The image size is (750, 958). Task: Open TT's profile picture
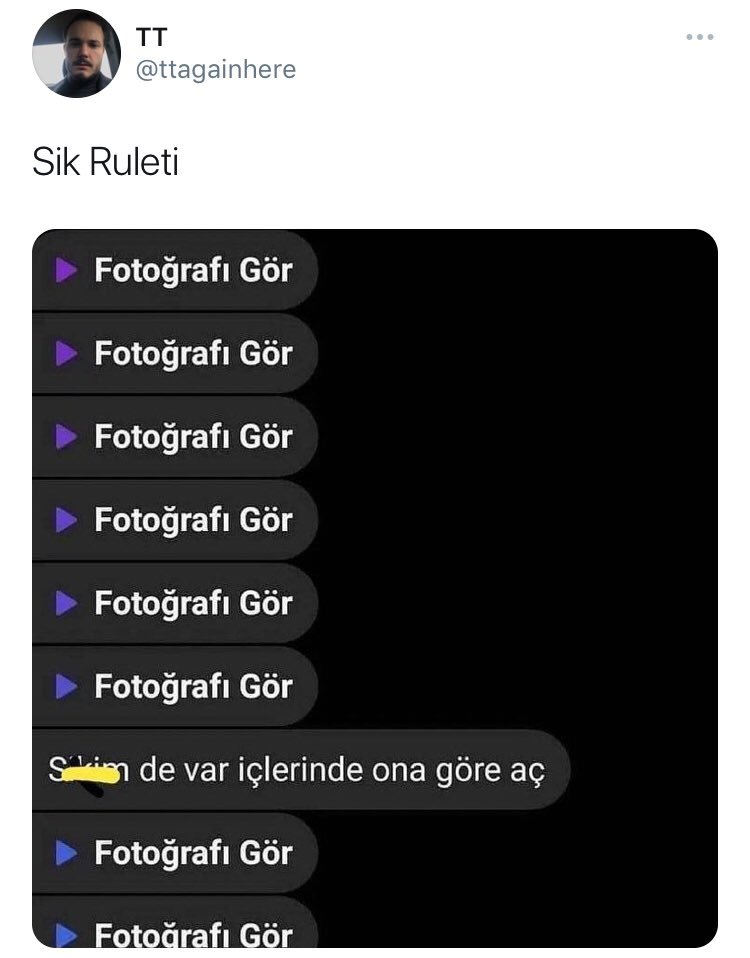[x=76, y=54]
